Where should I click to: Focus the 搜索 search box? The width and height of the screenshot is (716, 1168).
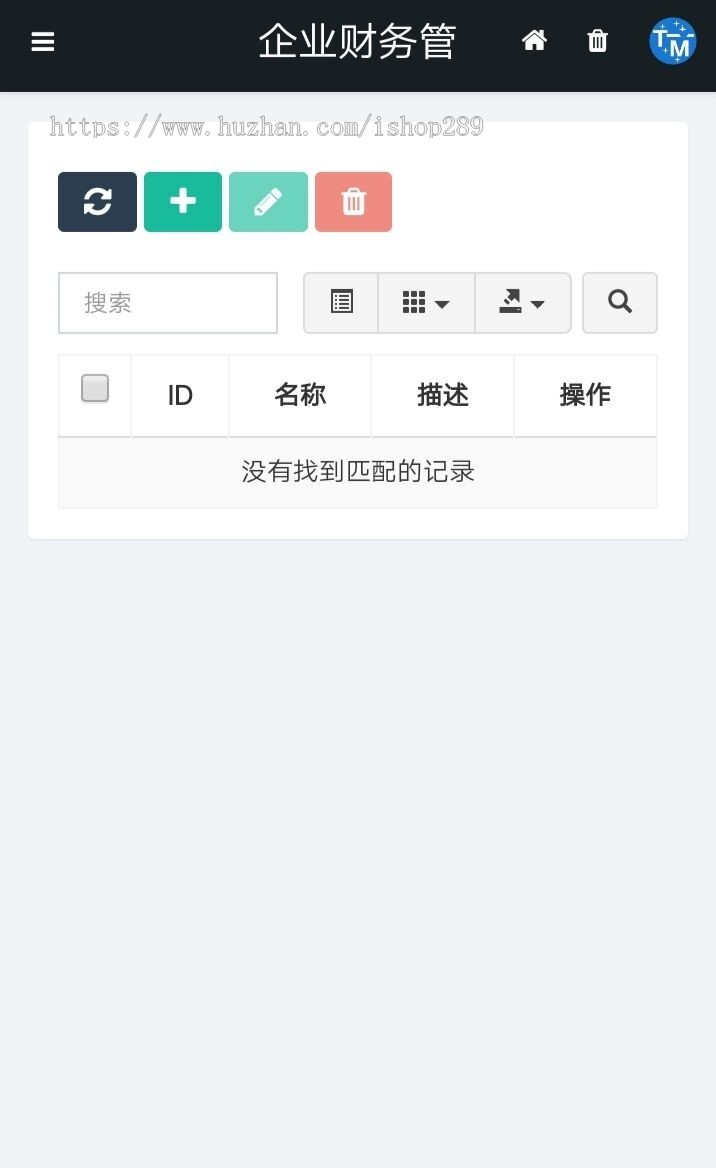coord(168,303)
